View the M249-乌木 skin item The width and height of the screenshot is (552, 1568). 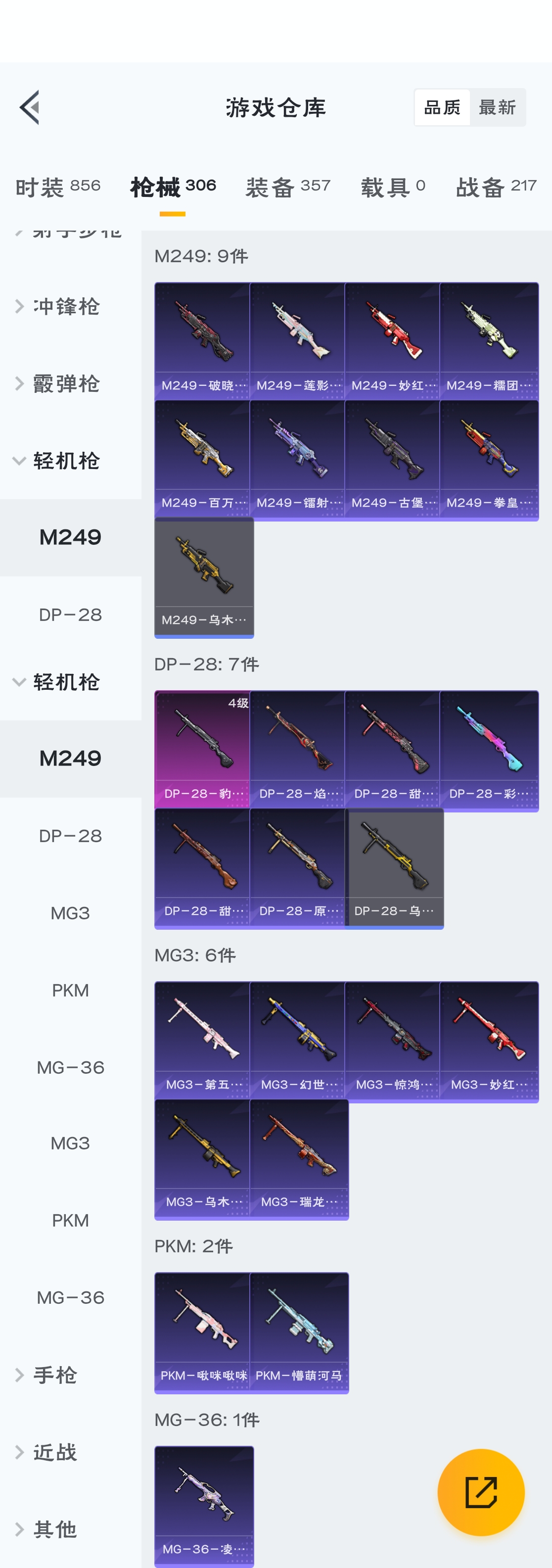pyautogui.click(x=204, y=577)
